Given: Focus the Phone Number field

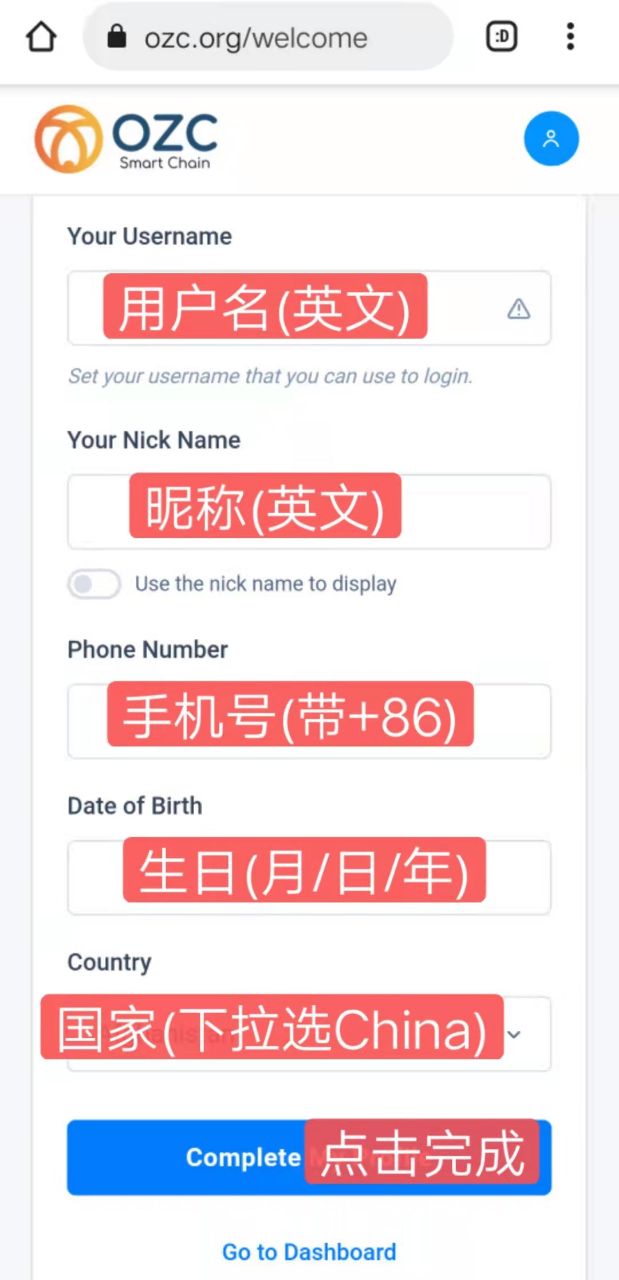Looking at the screenshot, I should [x=309, y=721].
